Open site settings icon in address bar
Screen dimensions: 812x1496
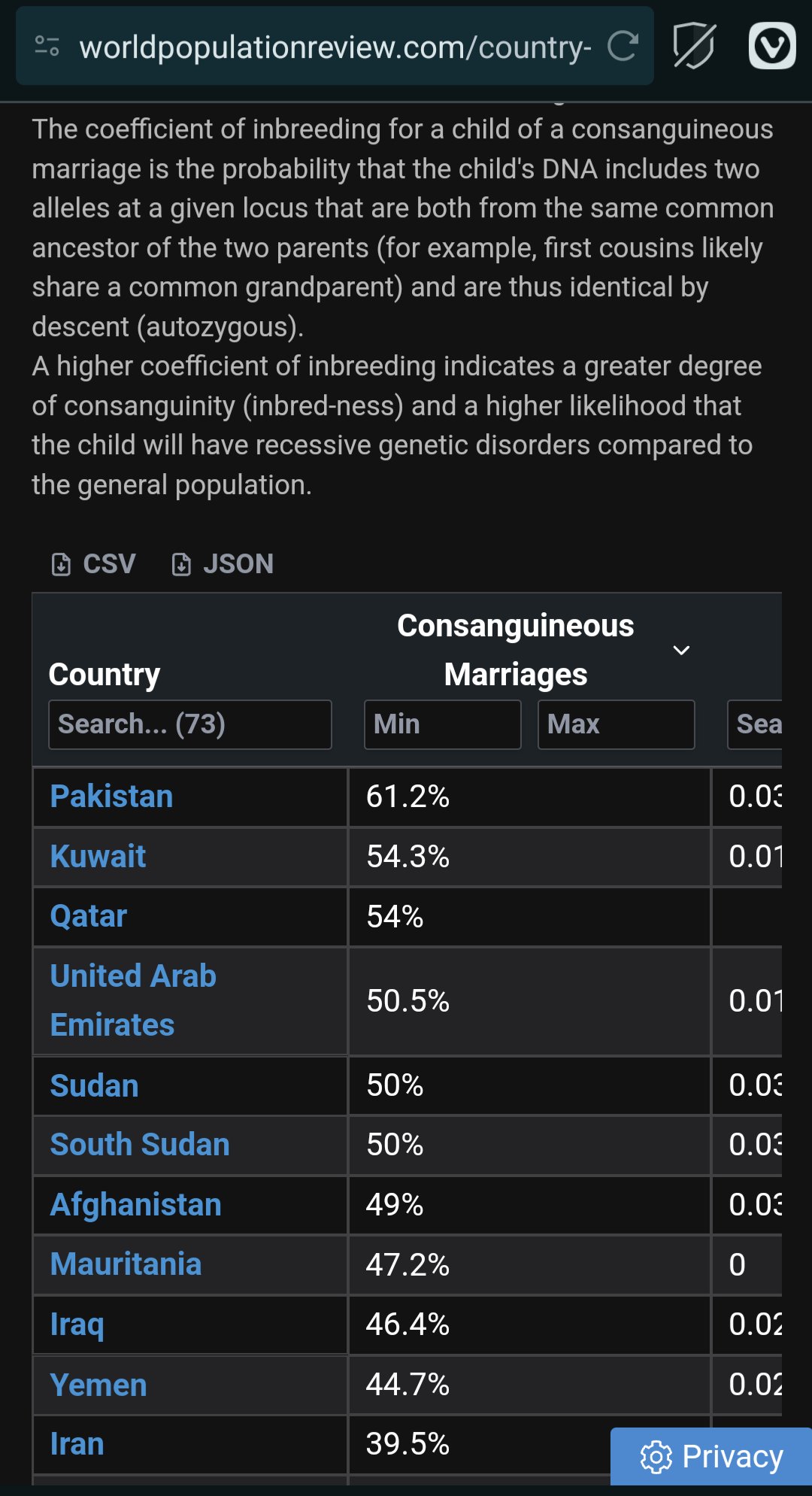tap(47, 47)
